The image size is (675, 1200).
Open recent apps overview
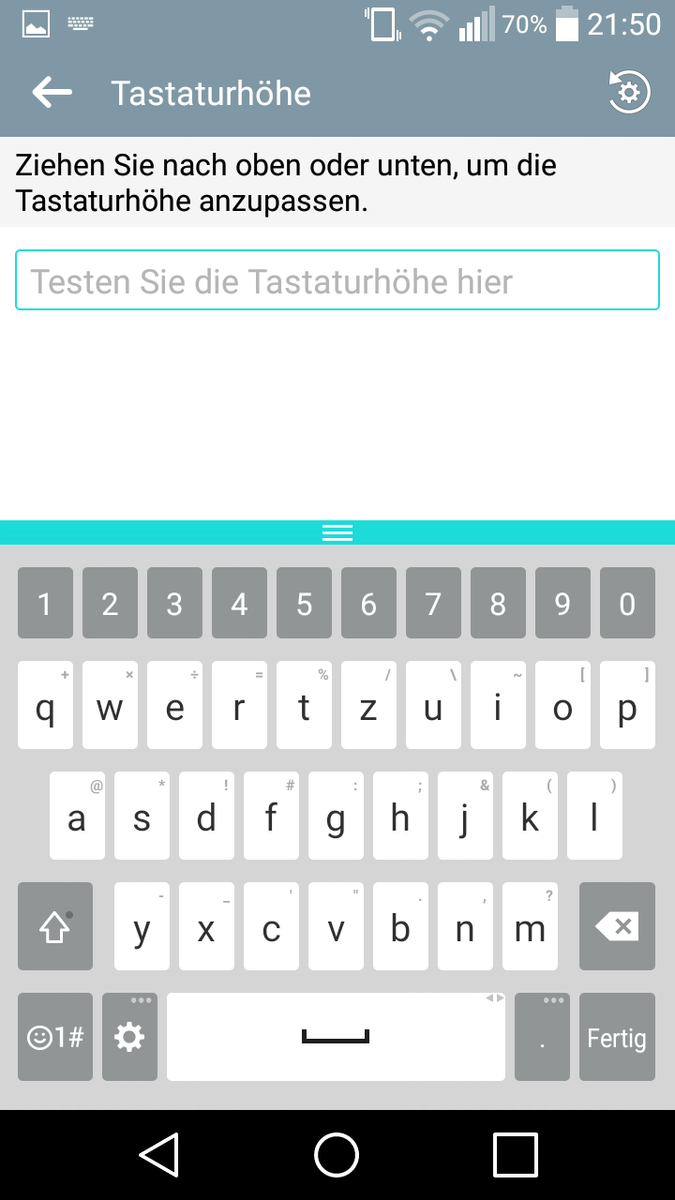(x=515, y=1155)
